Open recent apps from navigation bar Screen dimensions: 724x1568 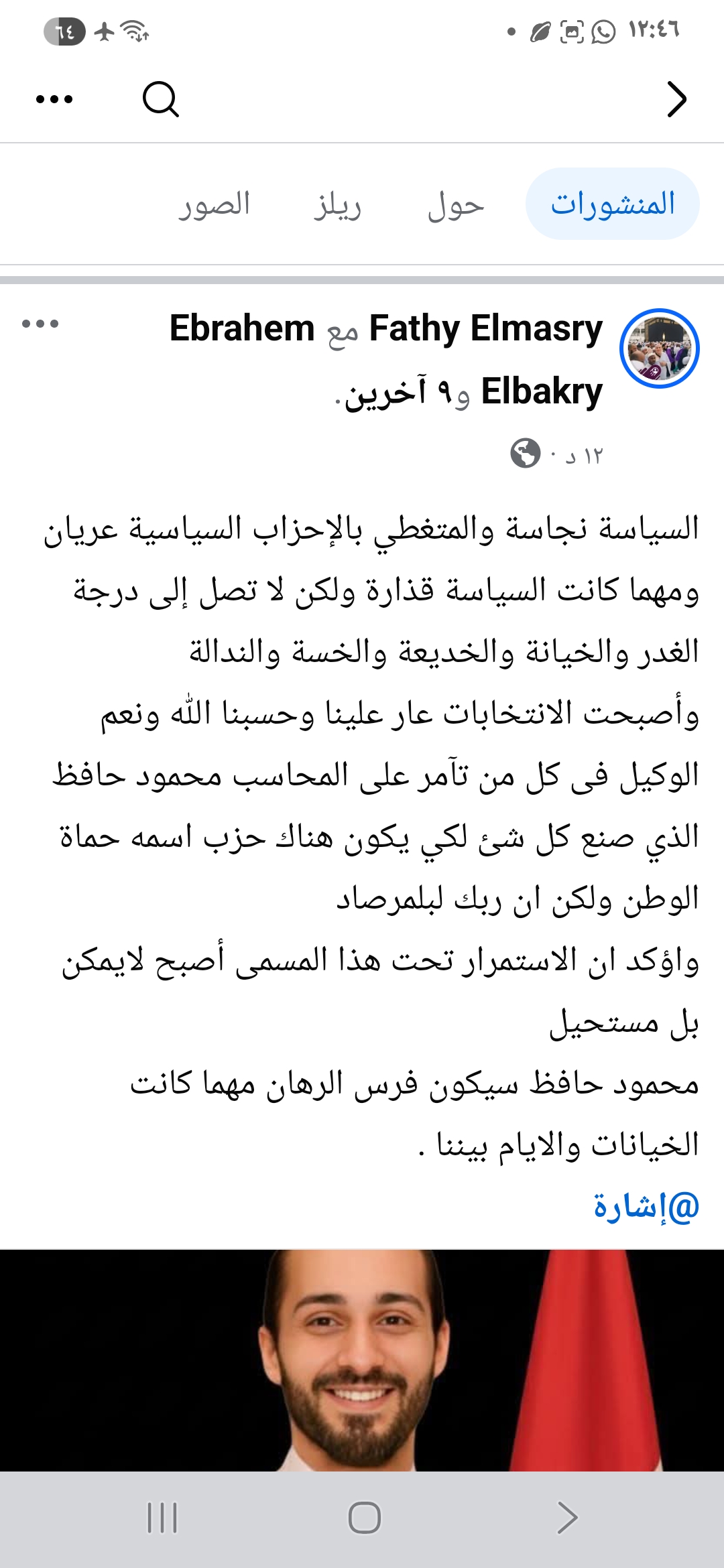[x=162, y=1518]
